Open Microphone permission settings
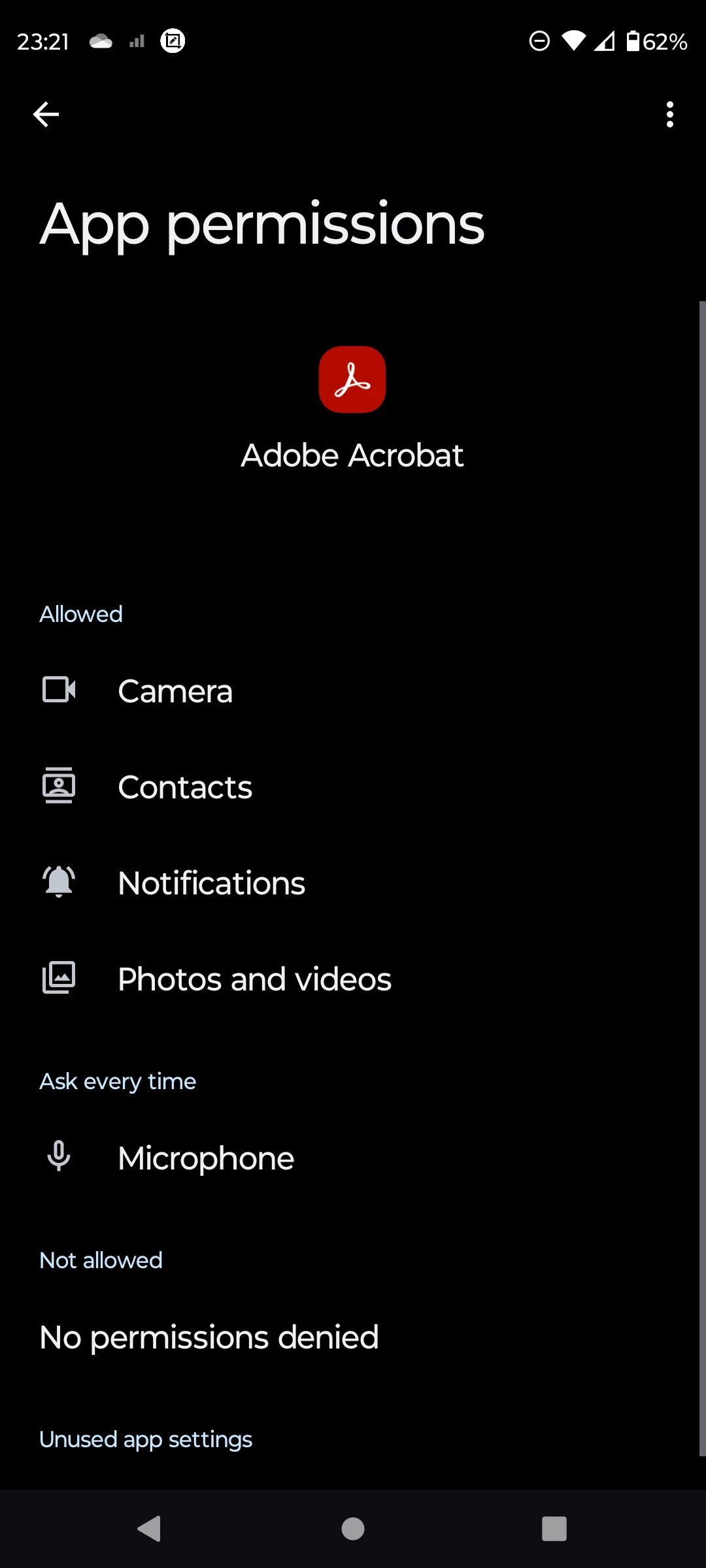 point(206,1158)
